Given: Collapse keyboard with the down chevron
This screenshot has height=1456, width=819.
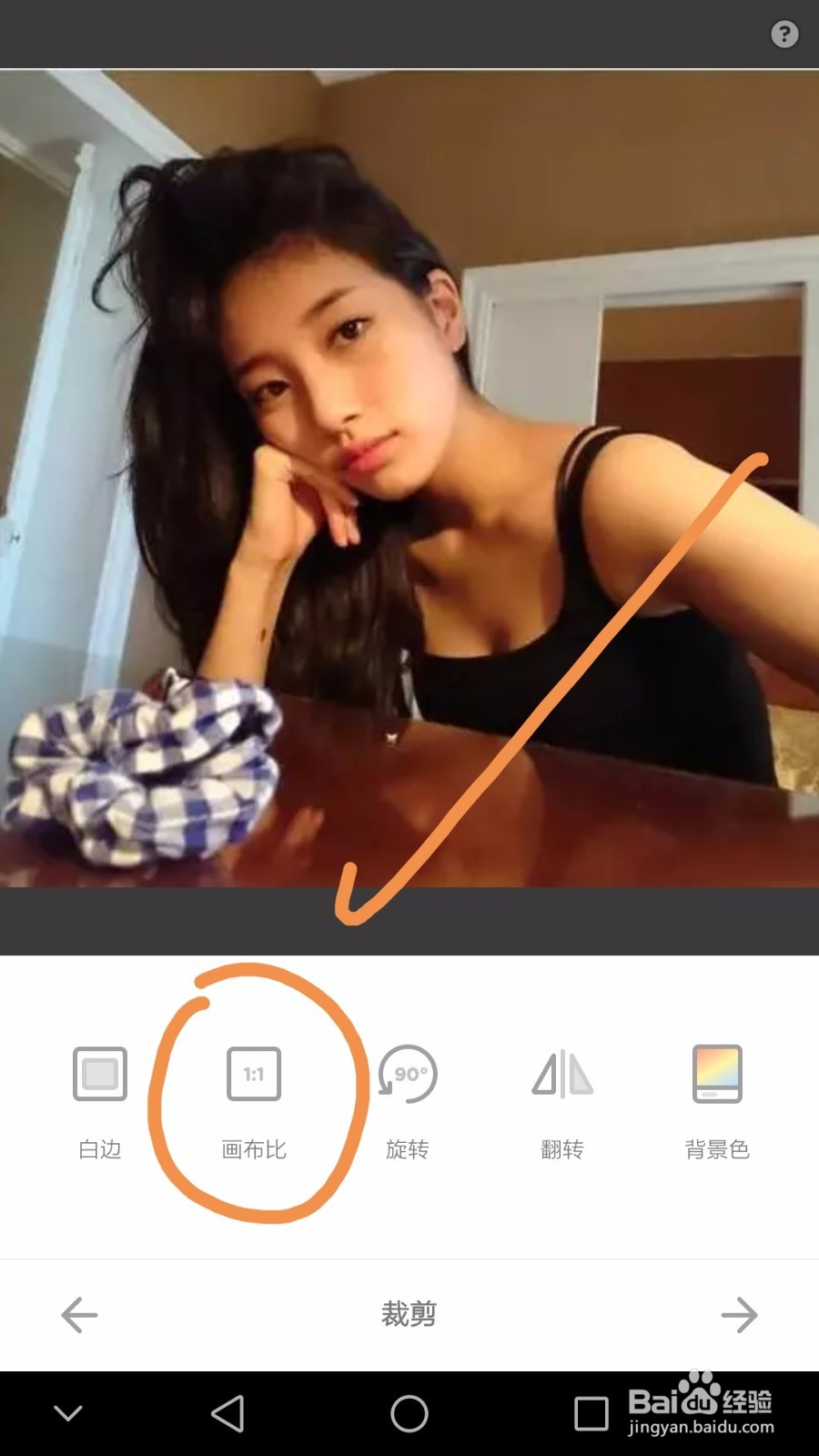Looking at the screenshot, I should (x=68, y=1413).
